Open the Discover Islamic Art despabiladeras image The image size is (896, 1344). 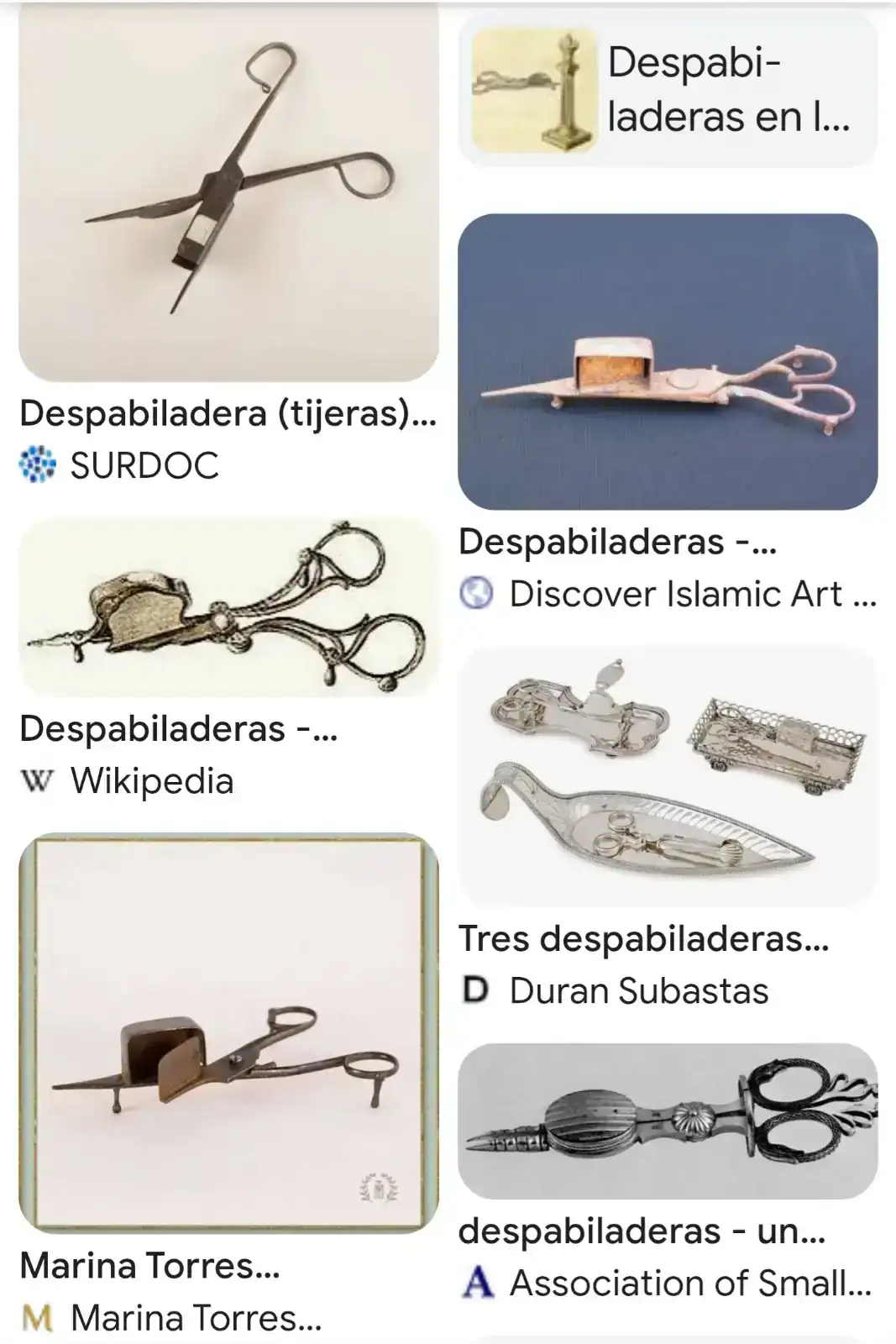pyautogui.click(x=668, y=361)
